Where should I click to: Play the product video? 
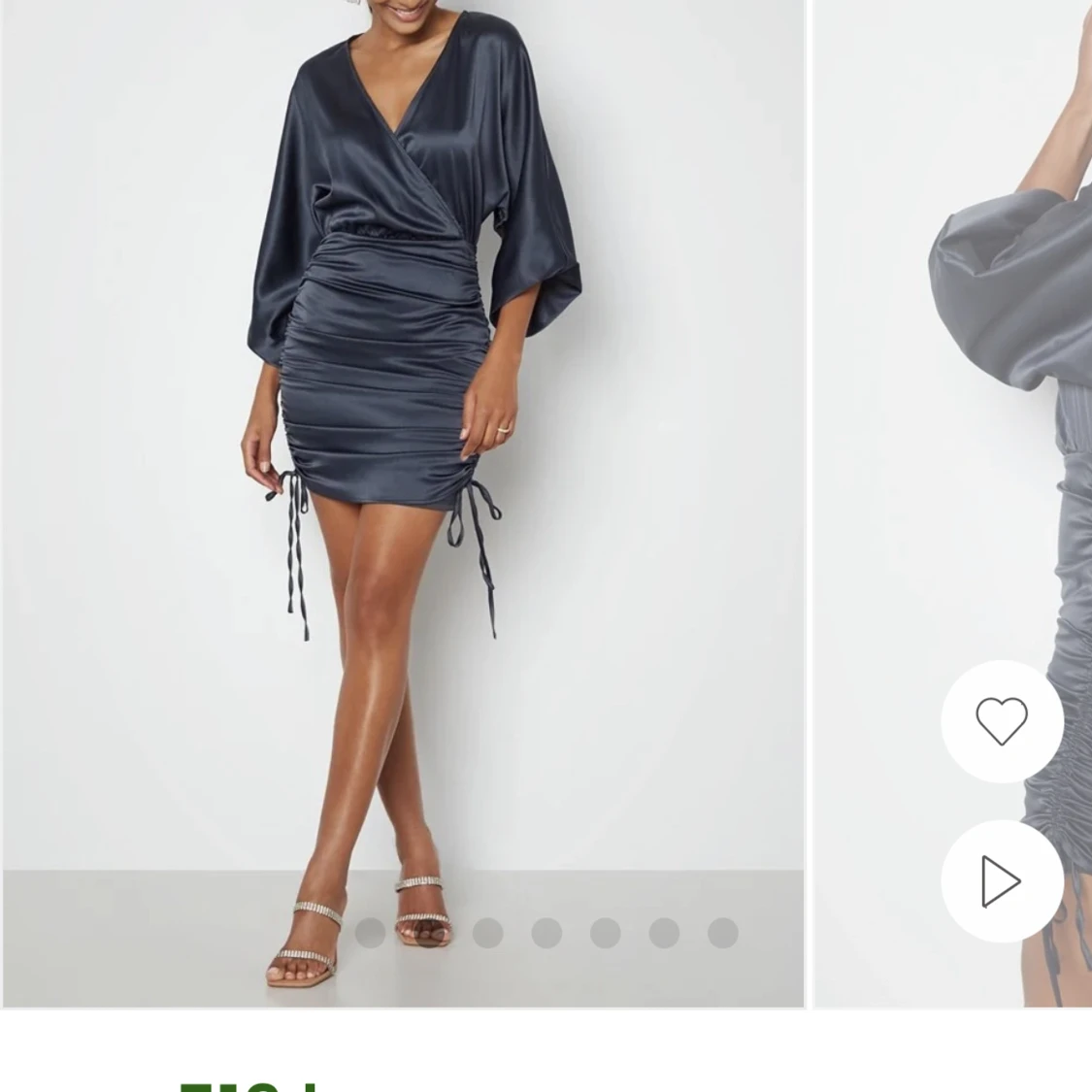(1002, 880)
